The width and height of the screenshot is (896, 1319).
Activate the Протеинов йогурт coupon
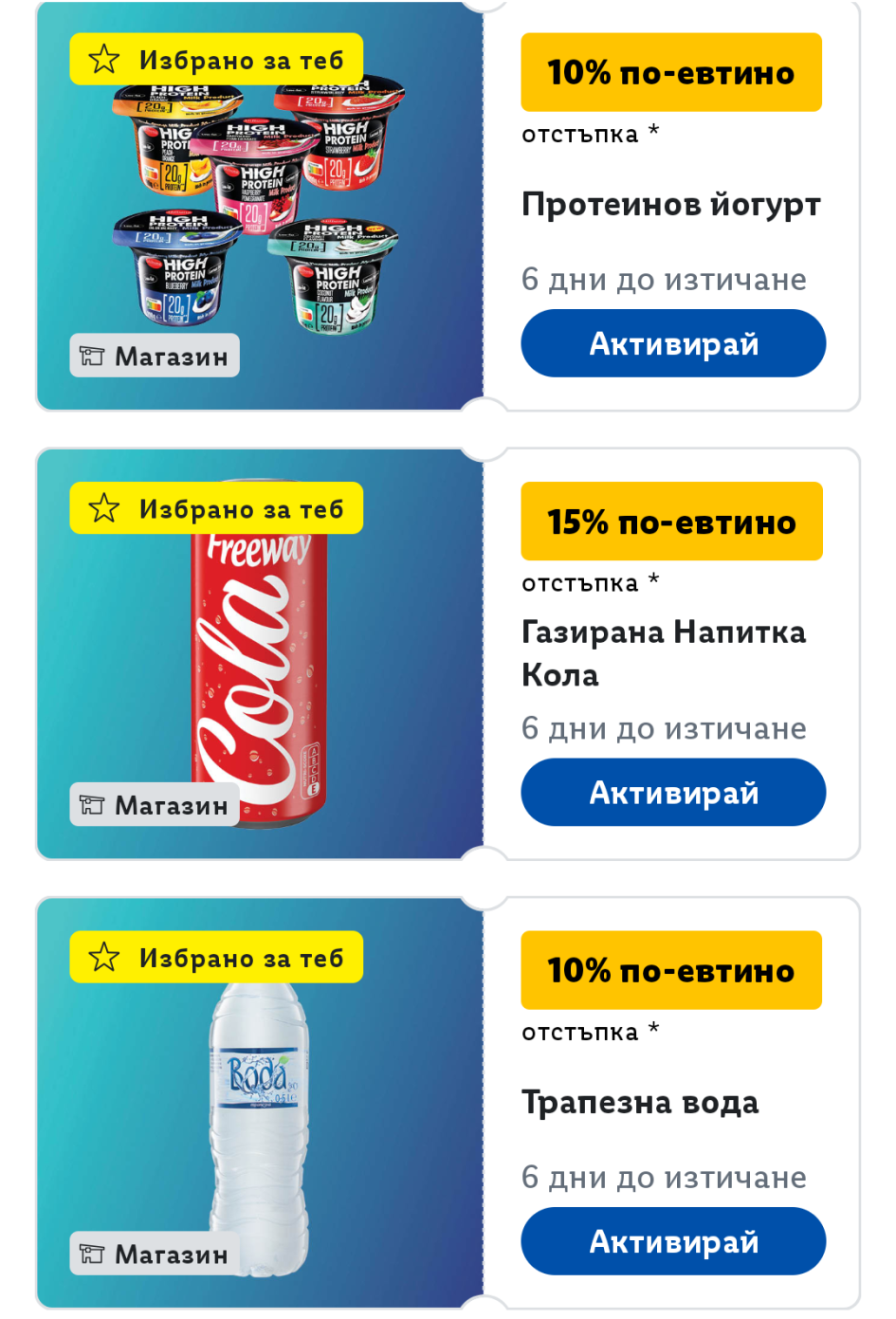coord(672,343)
